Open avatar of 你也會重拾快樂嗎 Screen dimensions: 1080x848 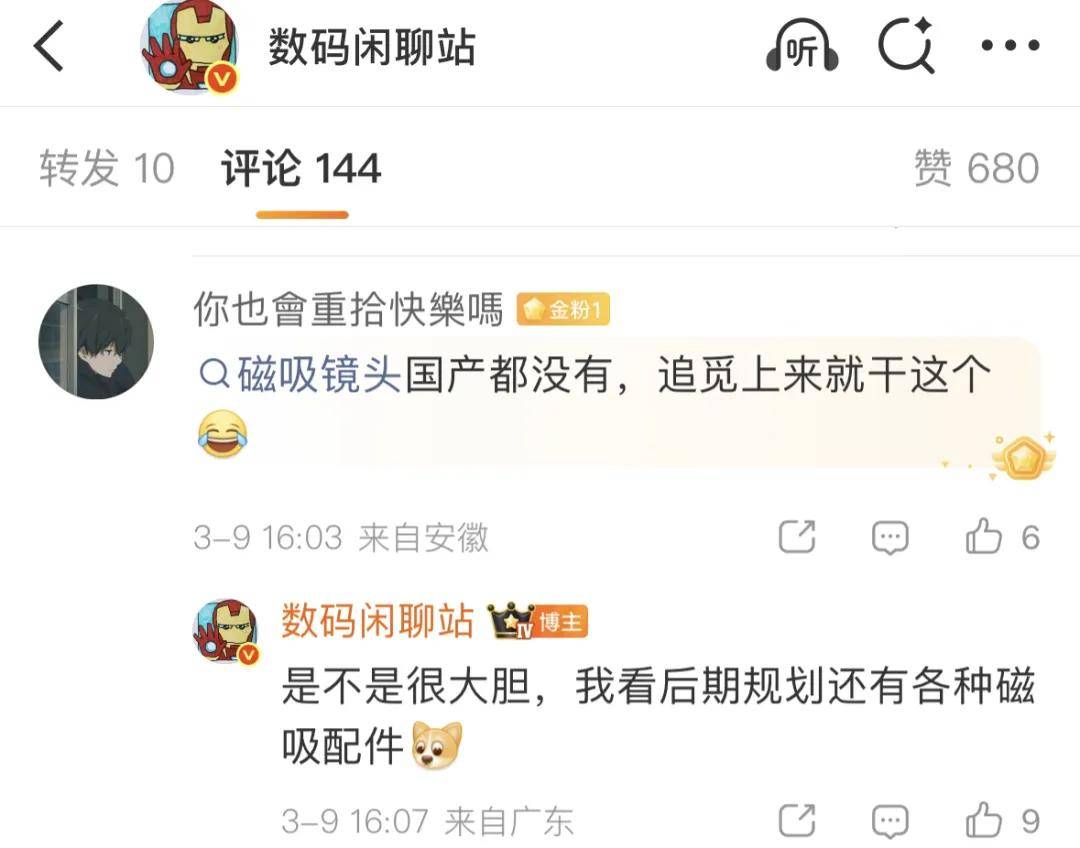click(x=96, y=341)
